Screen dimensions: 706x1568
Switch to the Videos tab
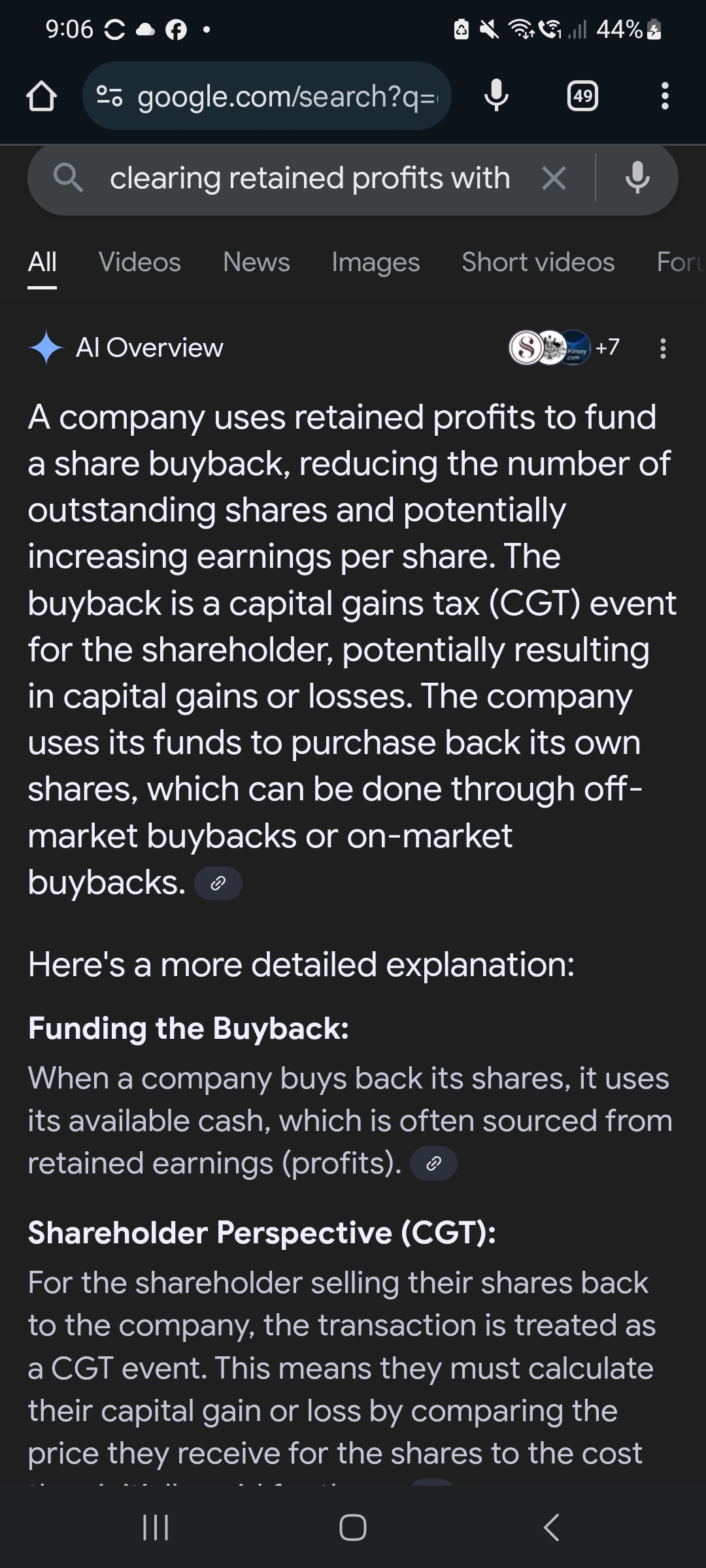coord(139,263)
